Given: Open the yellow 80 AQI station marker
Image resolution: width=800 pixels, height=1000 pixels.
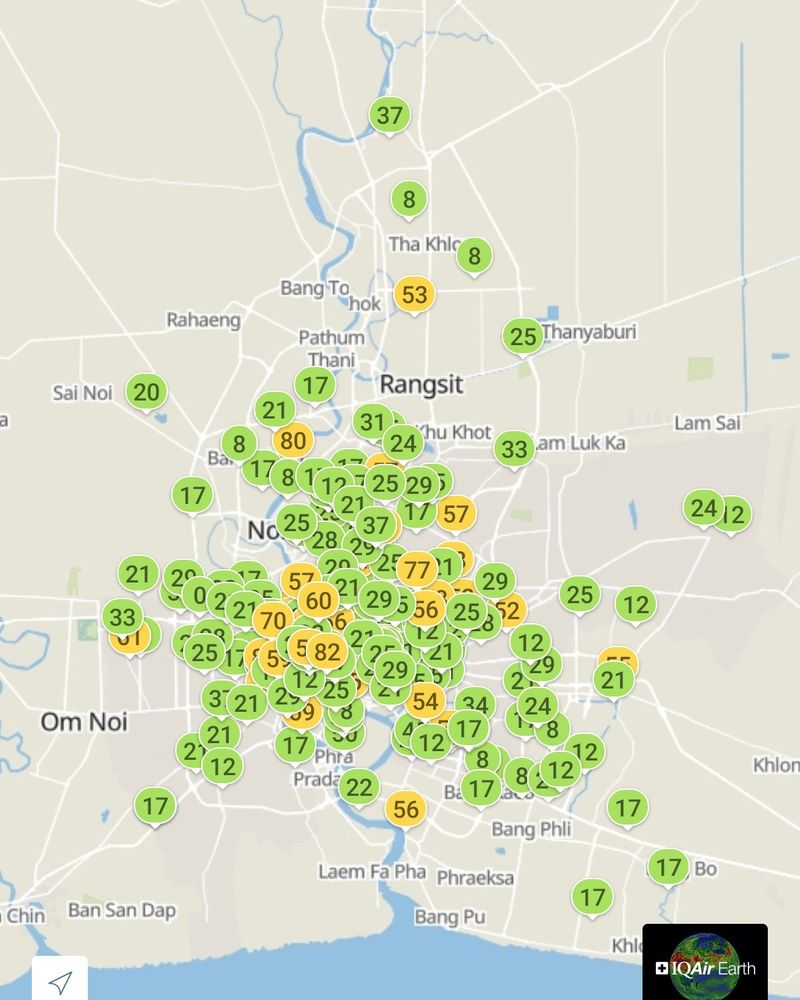Looking at the screenshot, I should click(x=293, y=440).
